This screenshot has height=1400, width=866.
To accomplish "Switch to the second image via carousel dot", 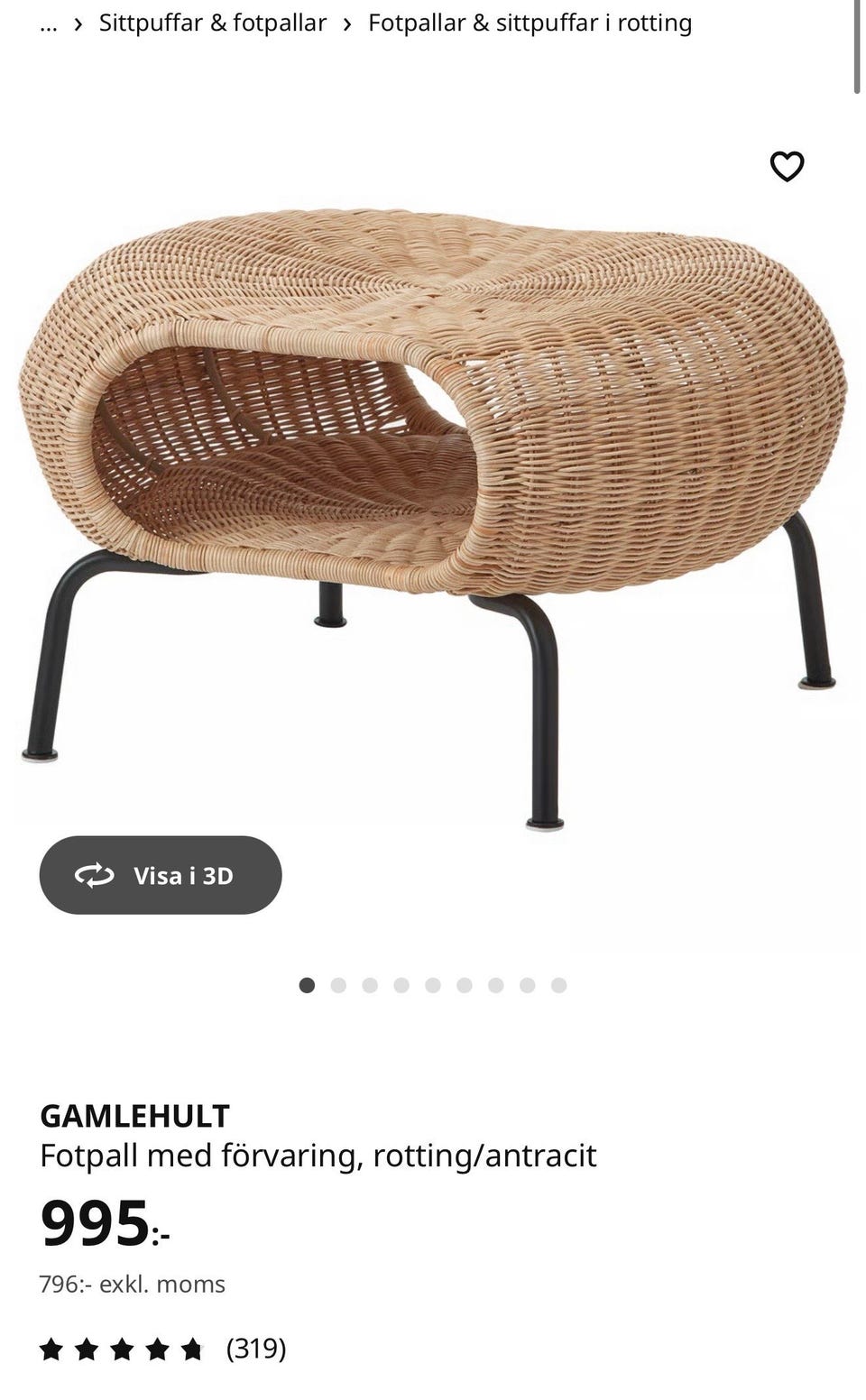I will (x=338, y=984).
